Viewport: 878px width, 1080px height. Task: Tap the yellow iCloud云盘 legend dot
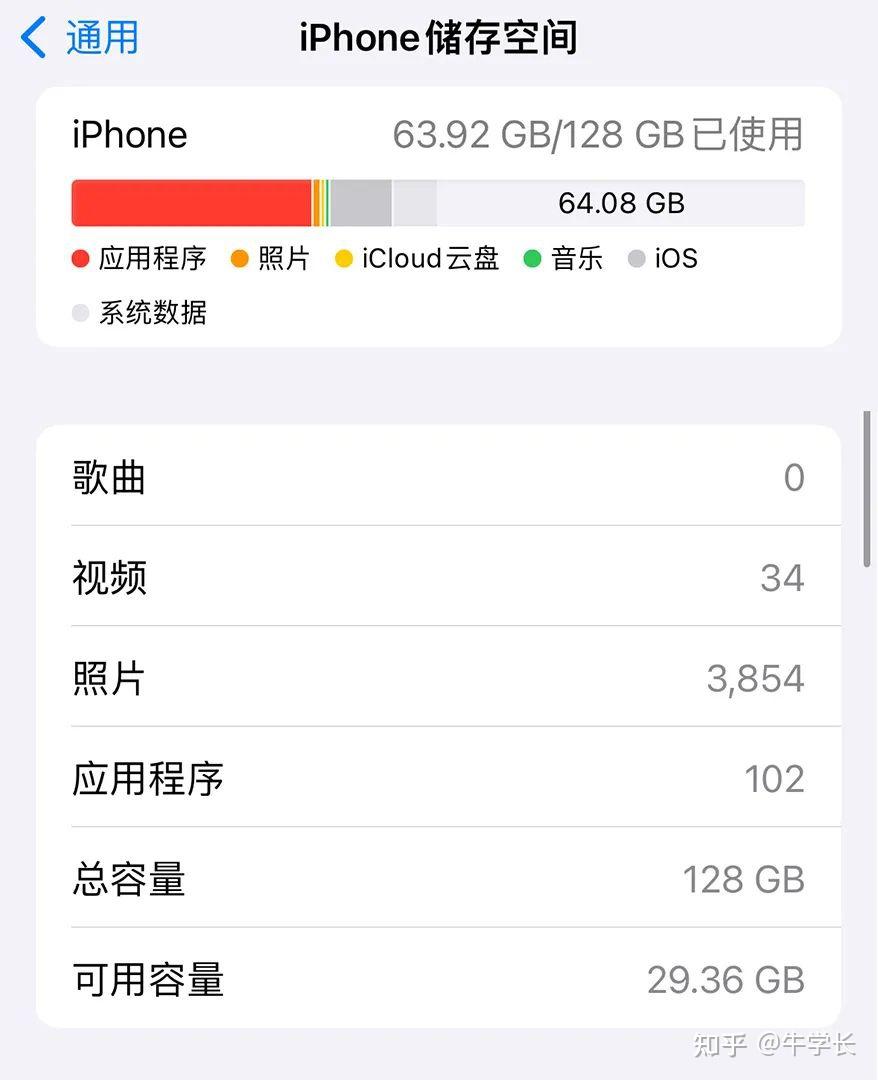[345, 258]
